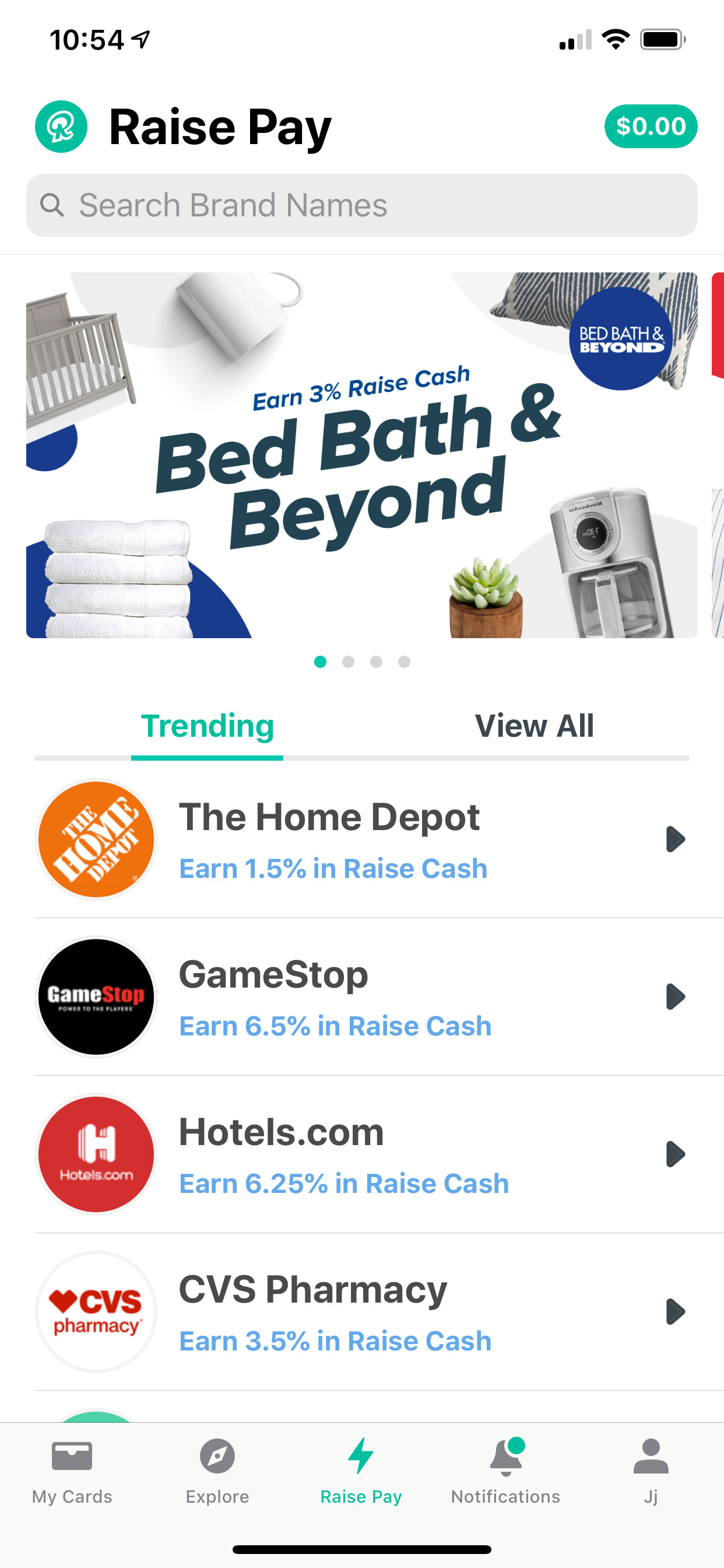Tap the Raise Pay bottom tab
The width and height of the screenshot is (724, 1568).
[361, 1471]
